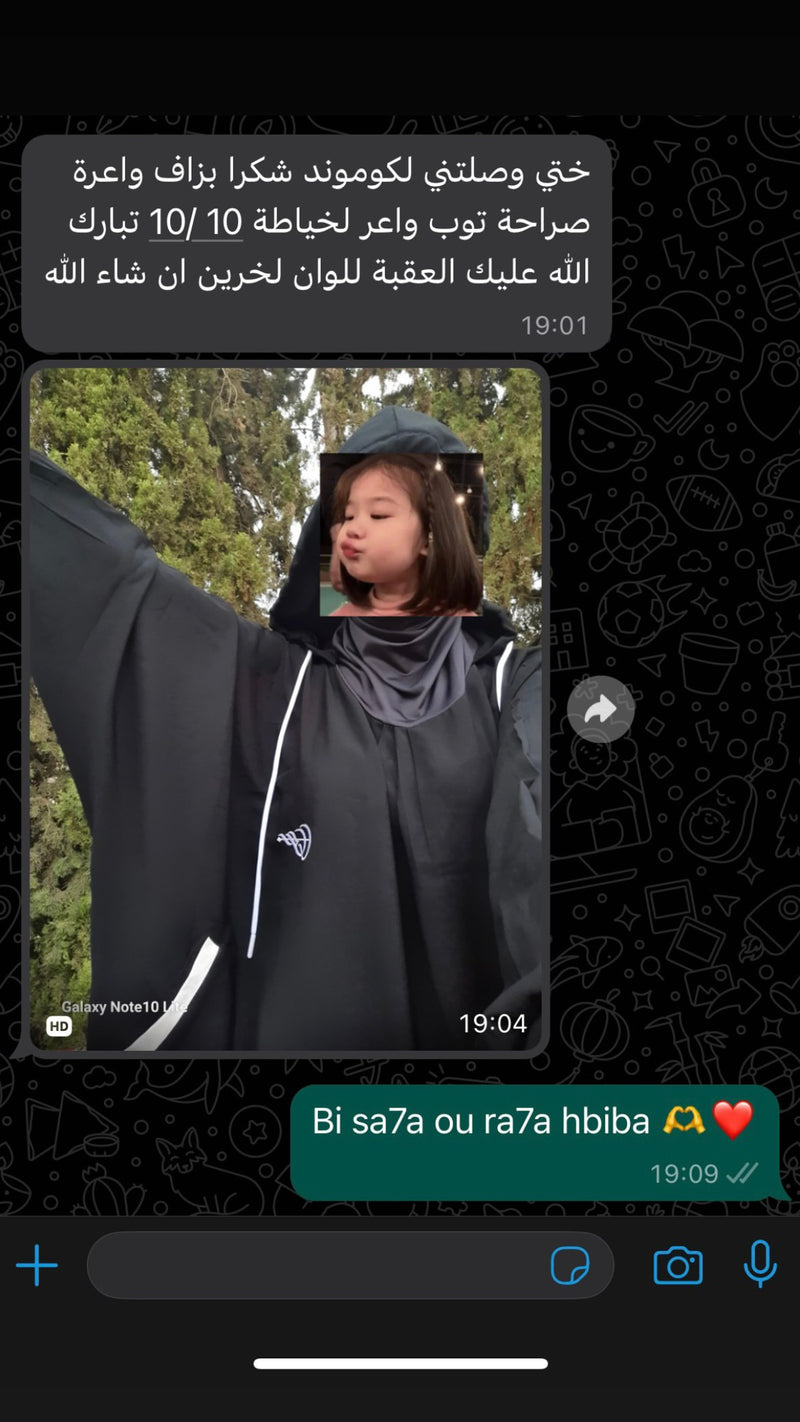This screenshot has height=1422, width=800.
Task: Open the attachment plus menu
Action: point(37,1266)
